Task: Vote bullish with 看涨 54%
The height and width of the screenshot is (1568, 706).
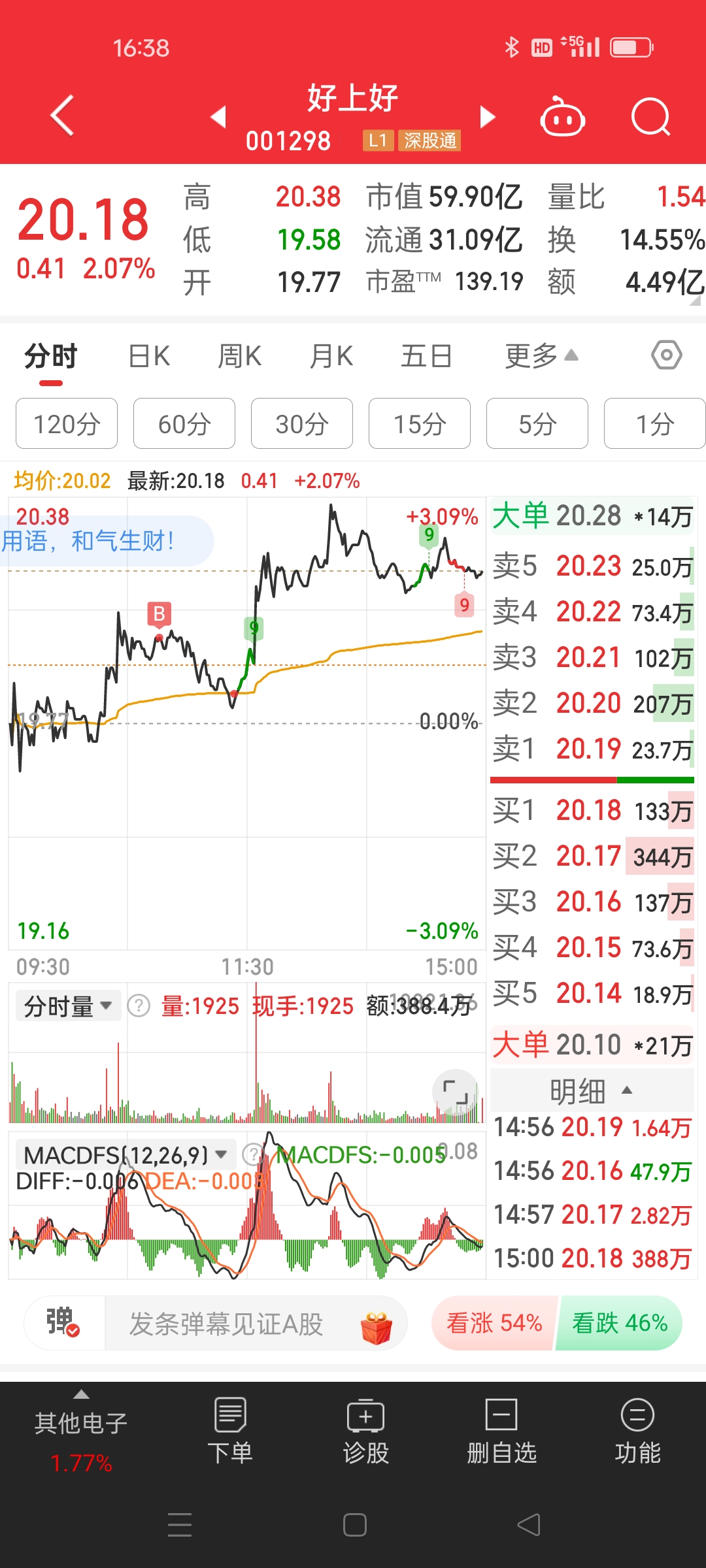Action: (491, 1322)
